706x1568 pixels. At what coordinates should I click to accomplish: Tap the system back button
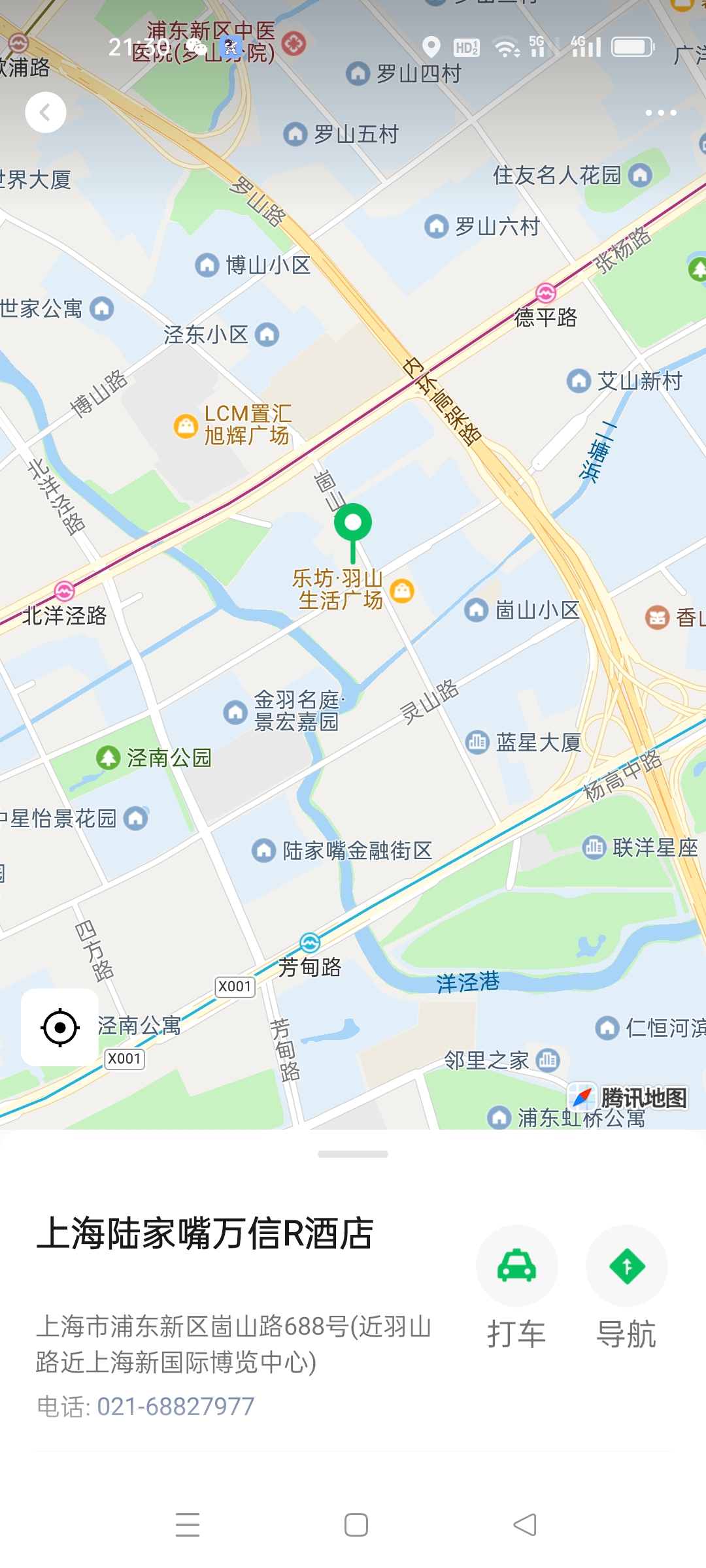coord(524,1525)
